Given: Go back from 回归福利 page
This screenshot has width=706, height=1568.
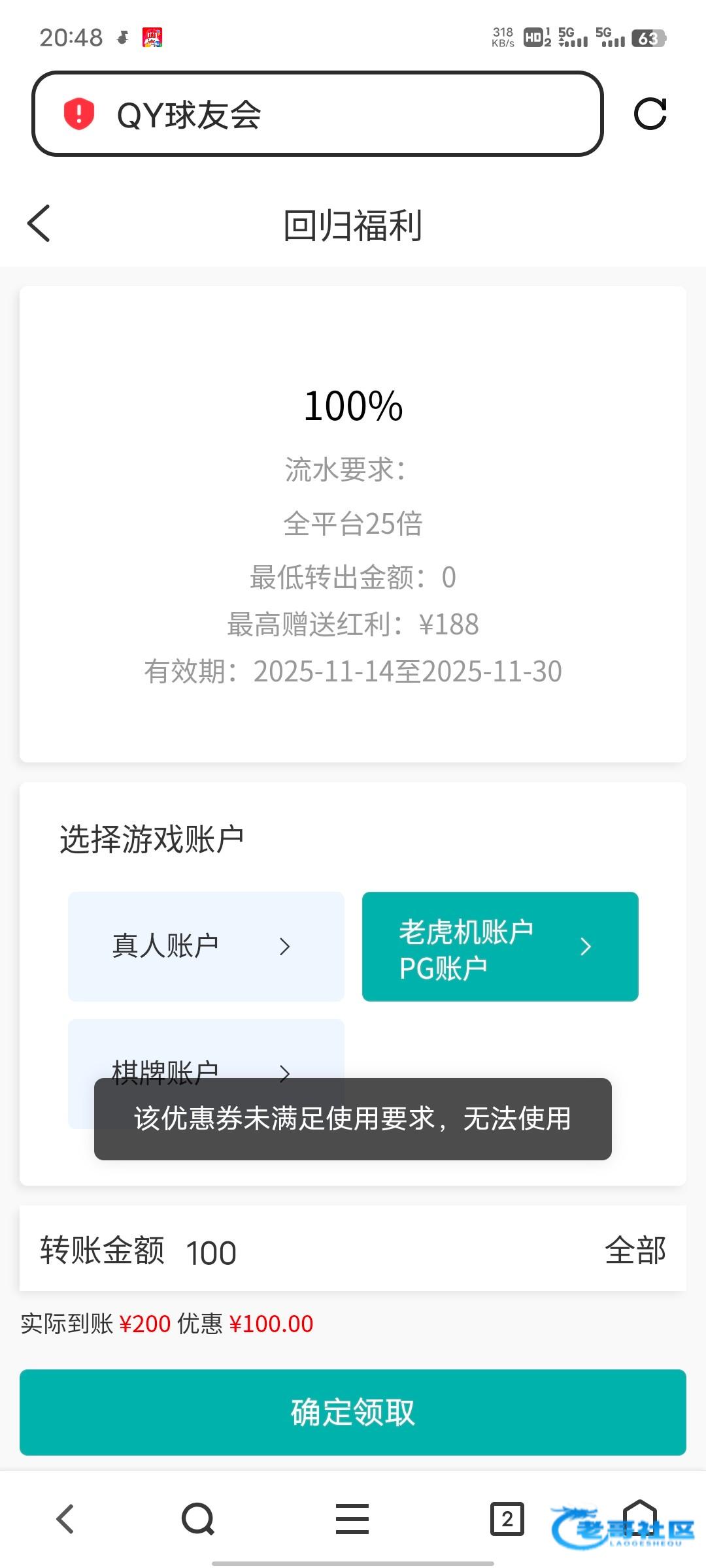Looking at the screenshot, I should click(39, 223).
